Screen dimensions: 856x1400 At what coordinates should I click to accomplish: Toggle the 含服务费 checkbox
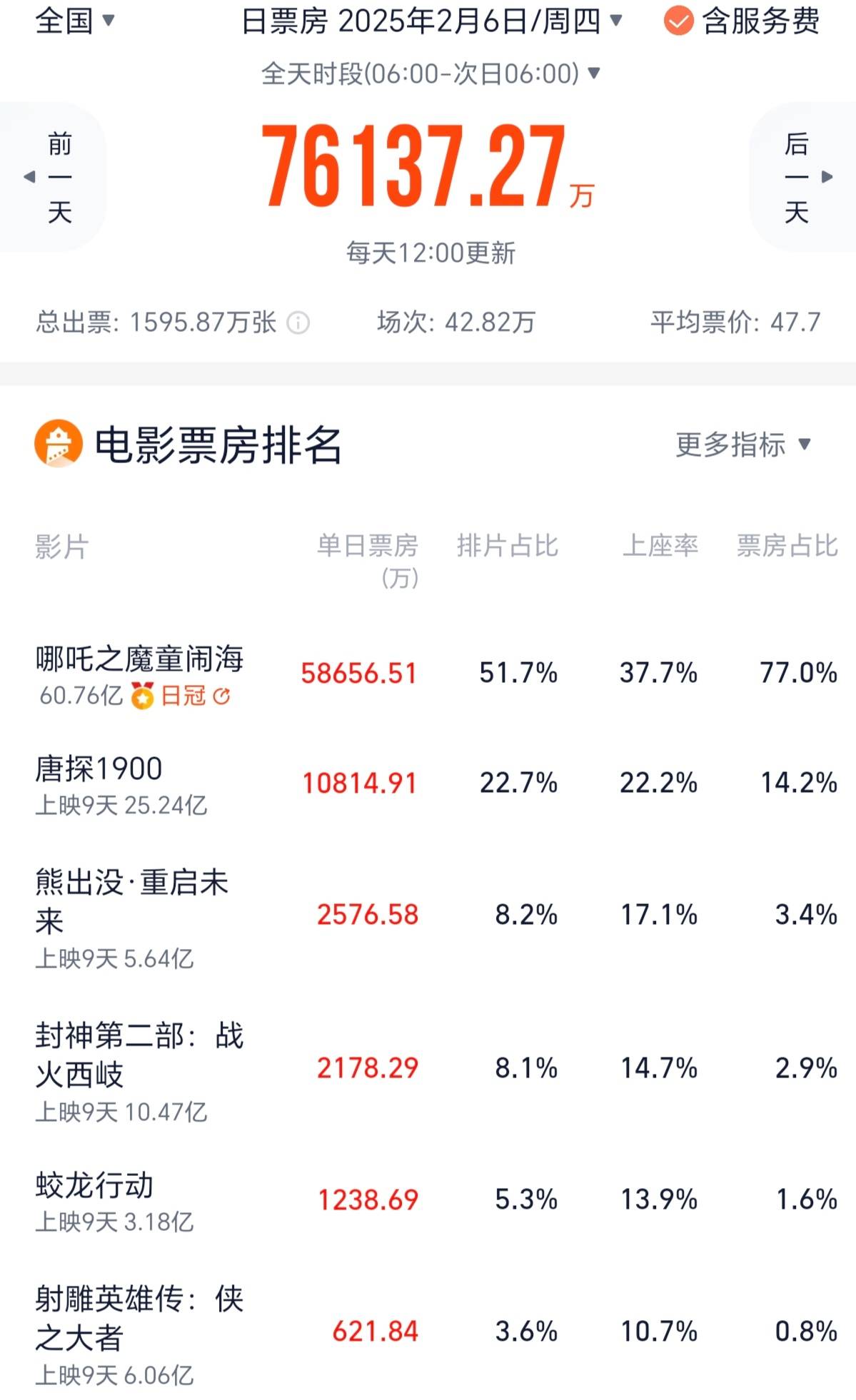(x=678, y=21)
